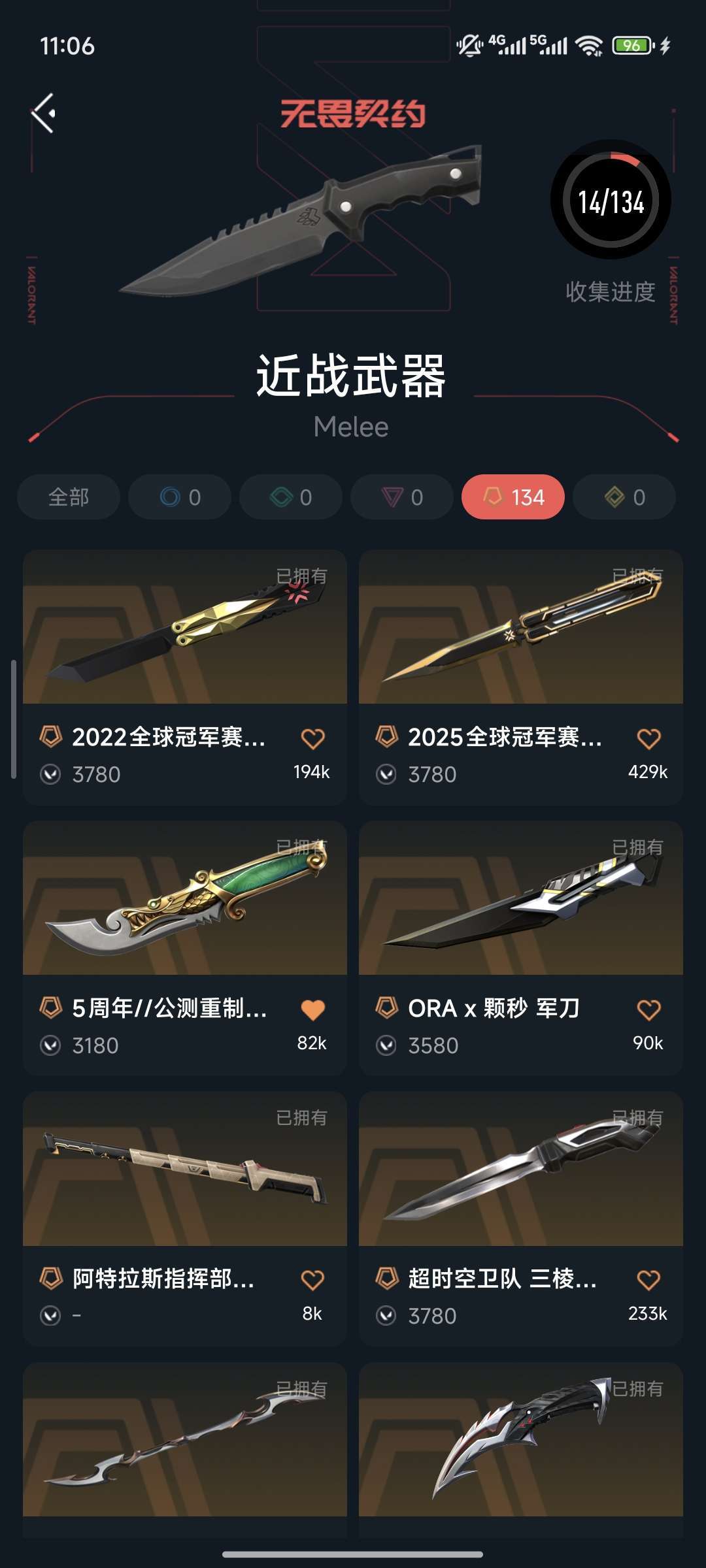Viewport: 706px width, 1568px height.
Task: Open the ORA x 颗秒 军刀 card
Action: click(521, 898)
